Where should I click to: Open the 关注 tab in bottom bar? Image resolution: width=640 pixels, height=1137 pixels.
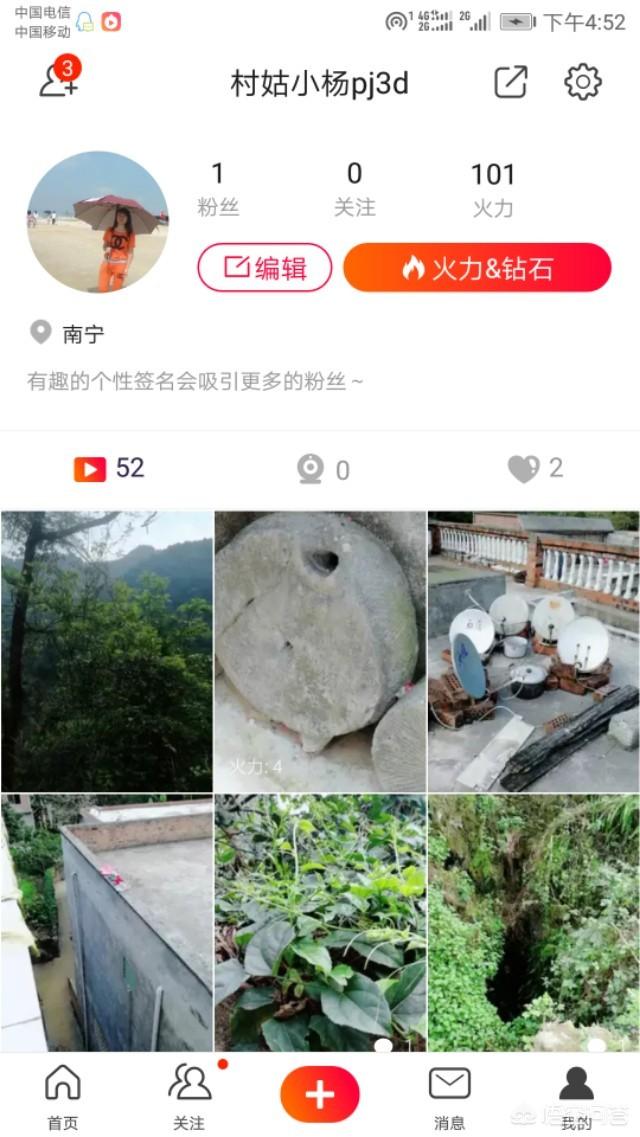189,1096
